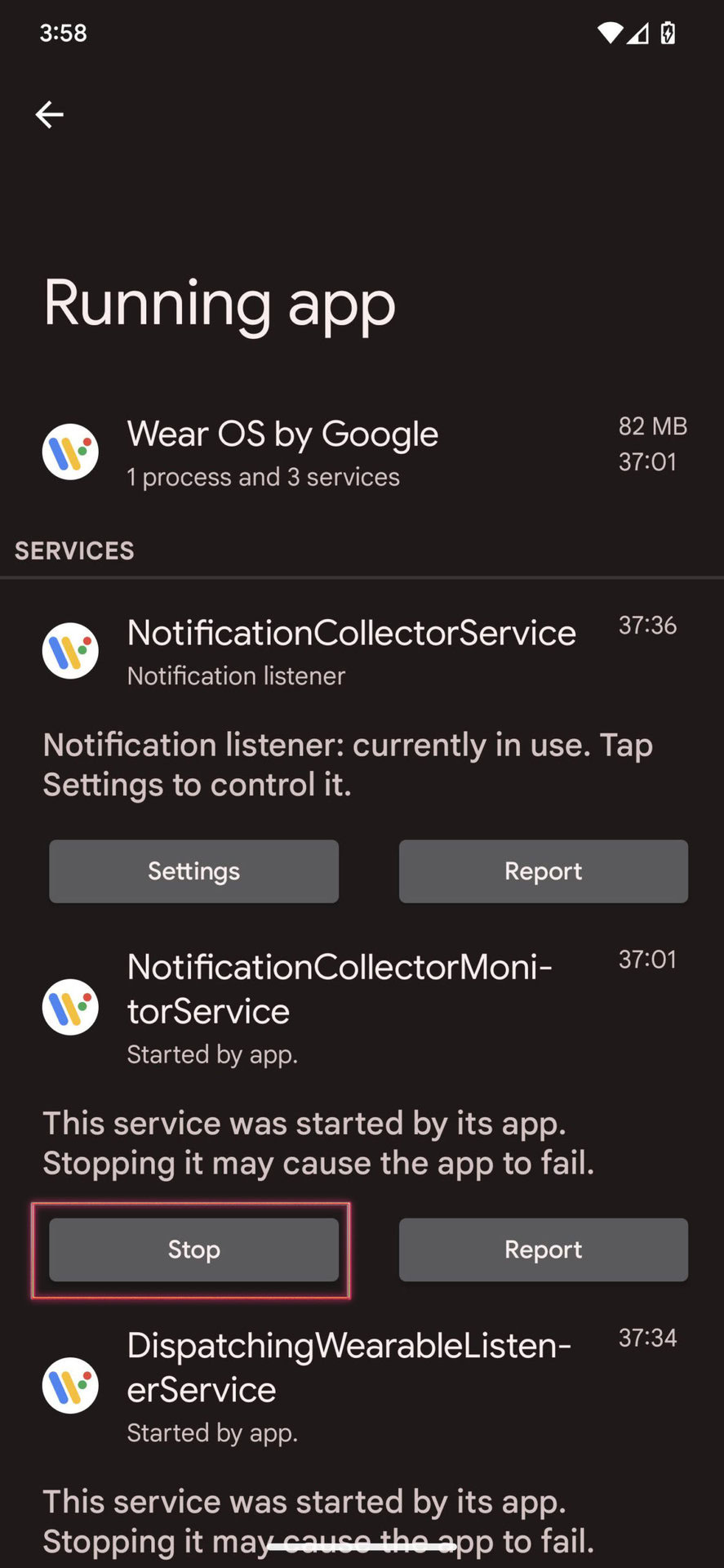
Task: Go back using the top arrow
Action: tap(50, 114)
